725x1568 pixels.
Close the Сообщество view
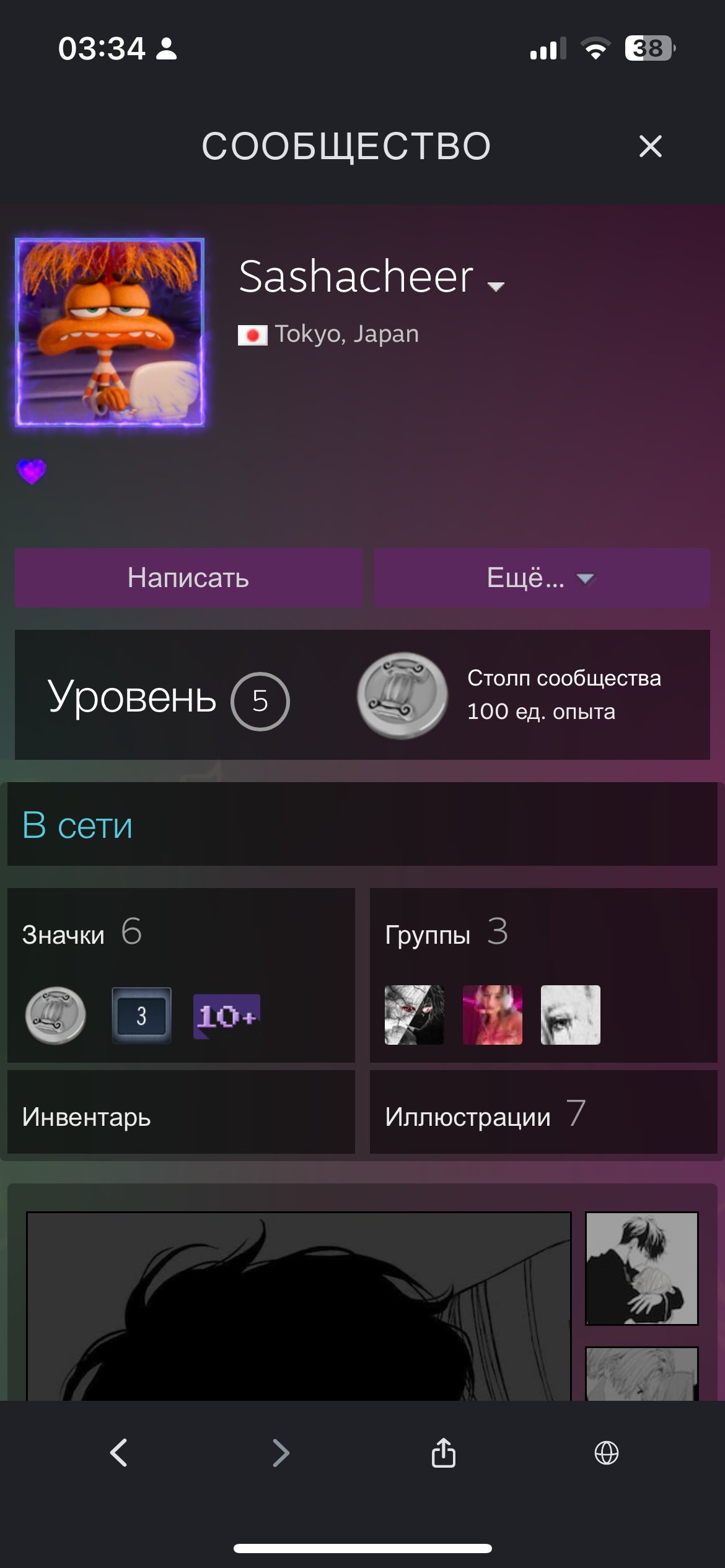[x=650, y=147]
